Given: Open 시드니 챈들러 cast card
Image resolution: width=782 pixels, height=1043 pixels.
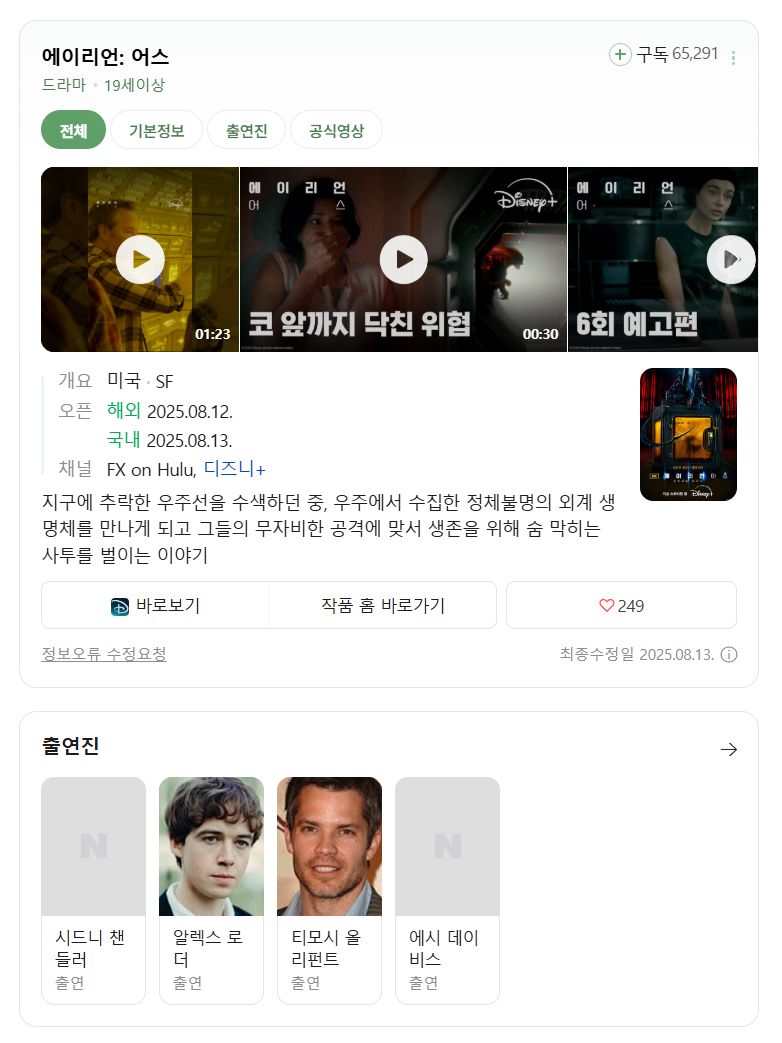Looking at the screenshot, I should [x=93, y=890].
